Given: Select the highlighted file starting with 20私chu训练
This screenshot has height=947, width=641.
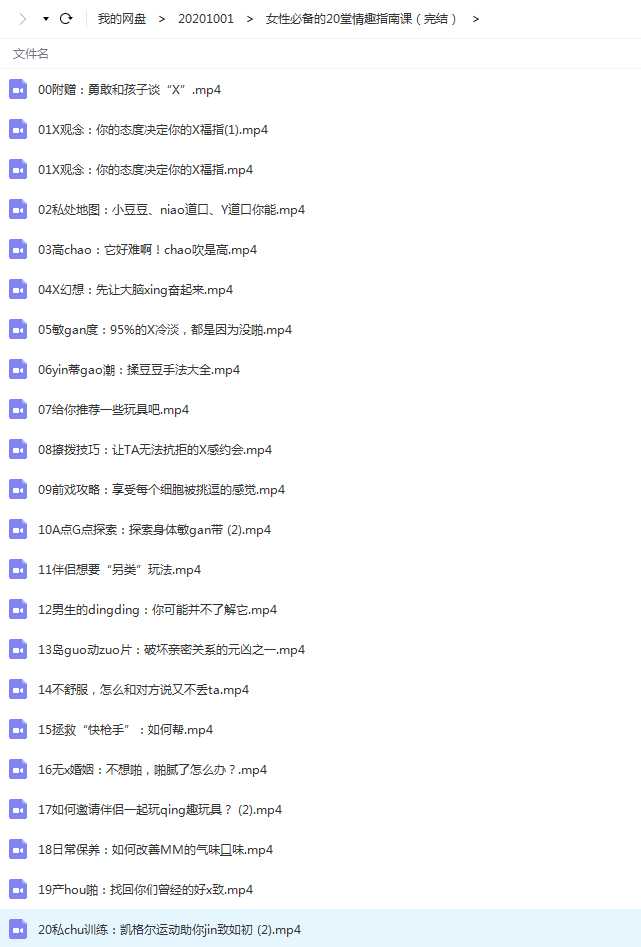Looking at the screenshot, I should [169, 930].
